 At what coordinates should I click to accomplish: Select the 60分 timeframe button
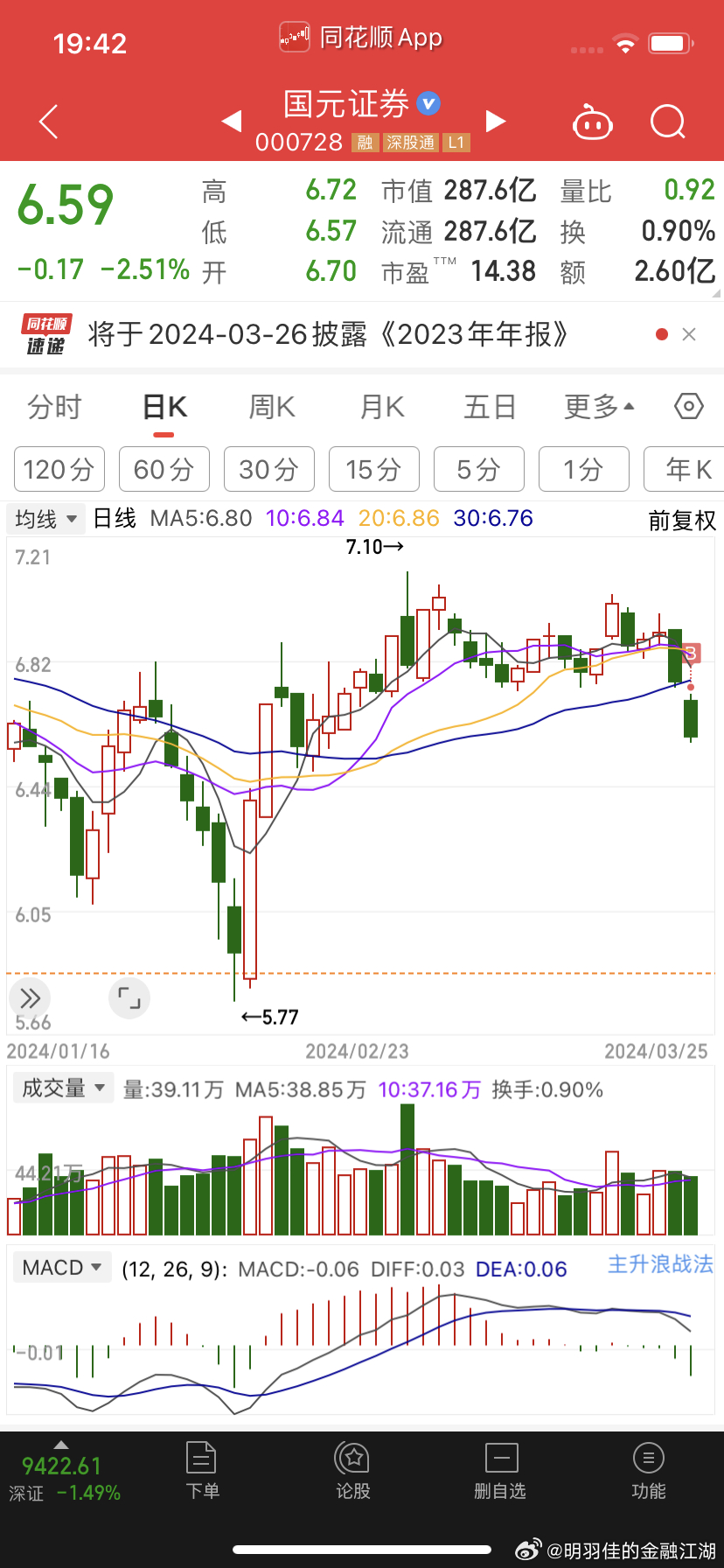[x=164, y=469]
